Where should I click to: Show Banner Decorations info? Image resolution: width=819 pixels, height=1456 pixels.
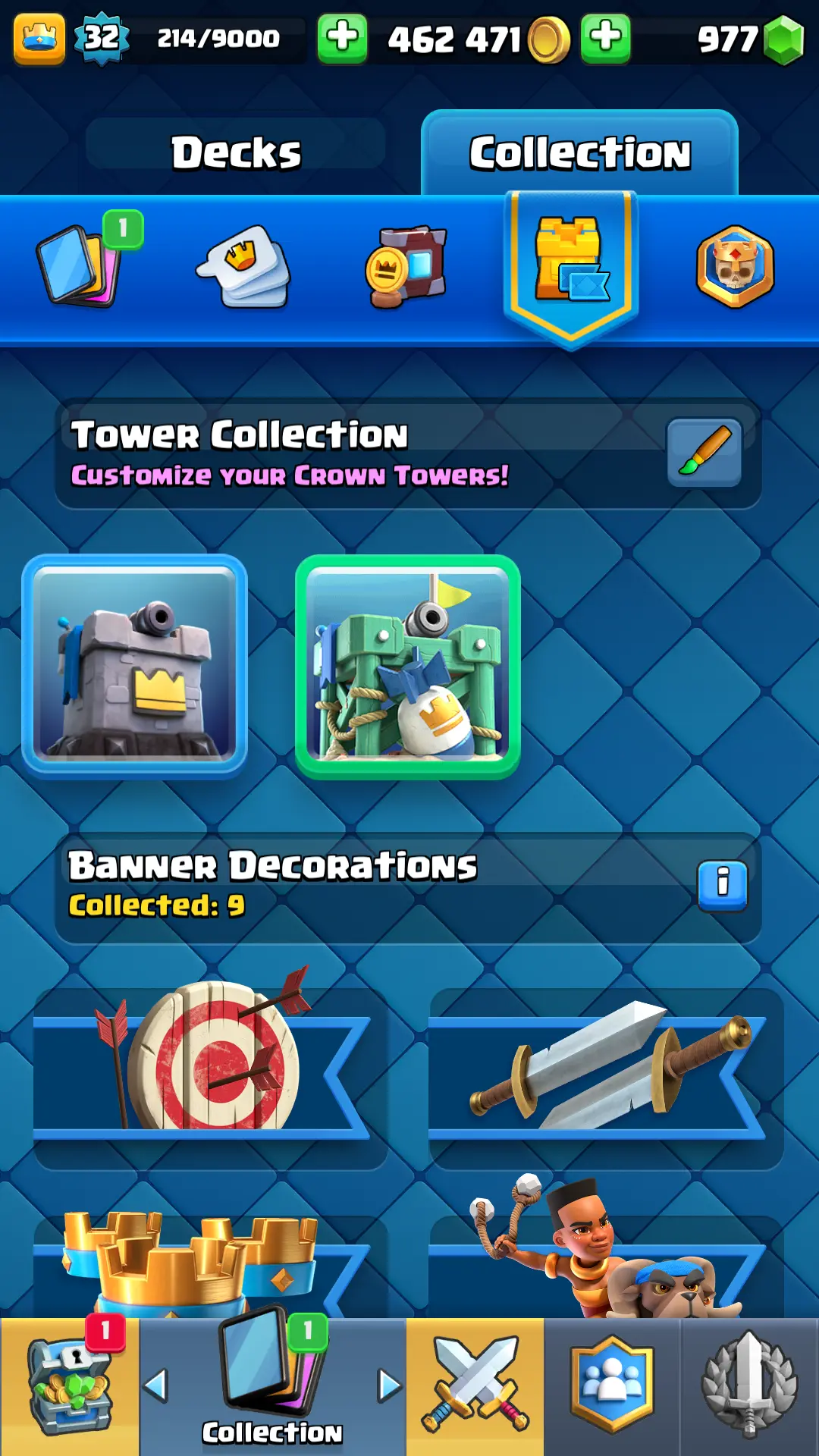tap(722, 885)
